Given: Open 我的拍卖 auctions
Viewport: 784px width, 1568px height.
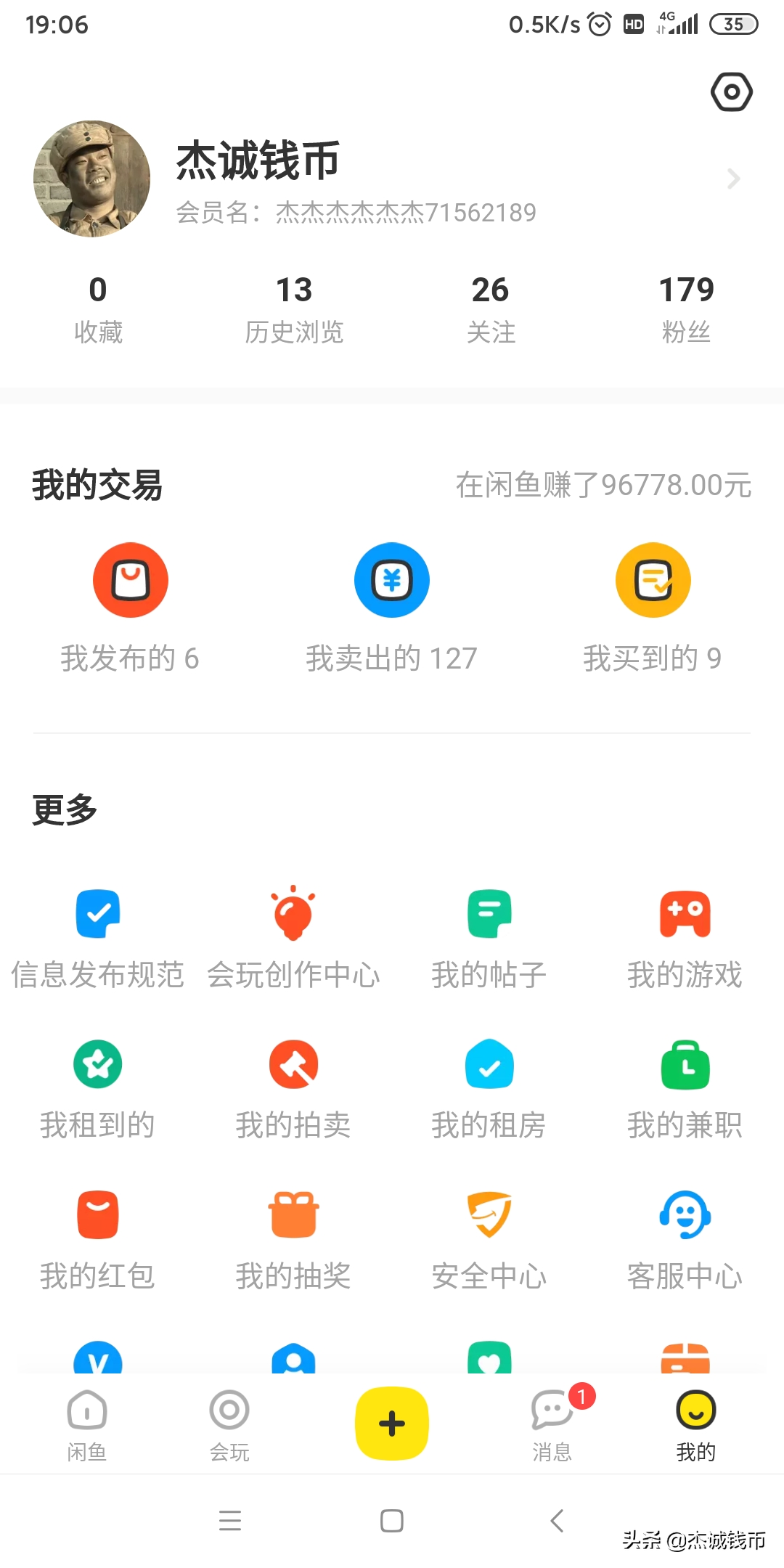Looking at the screenshot, I should (293, 1089).
